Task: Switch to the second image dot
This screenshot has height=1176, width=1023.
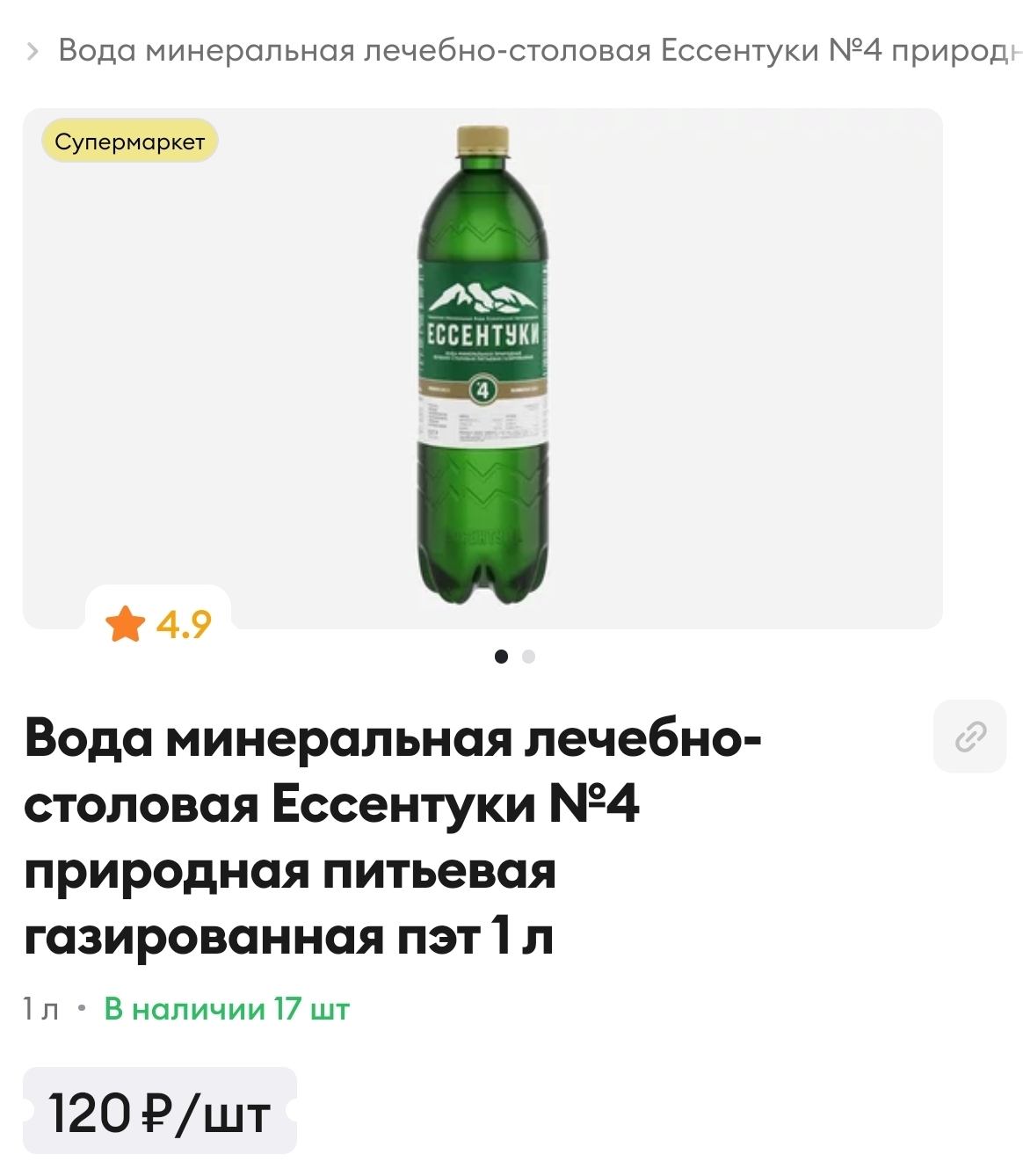Action: pos(528,657)
